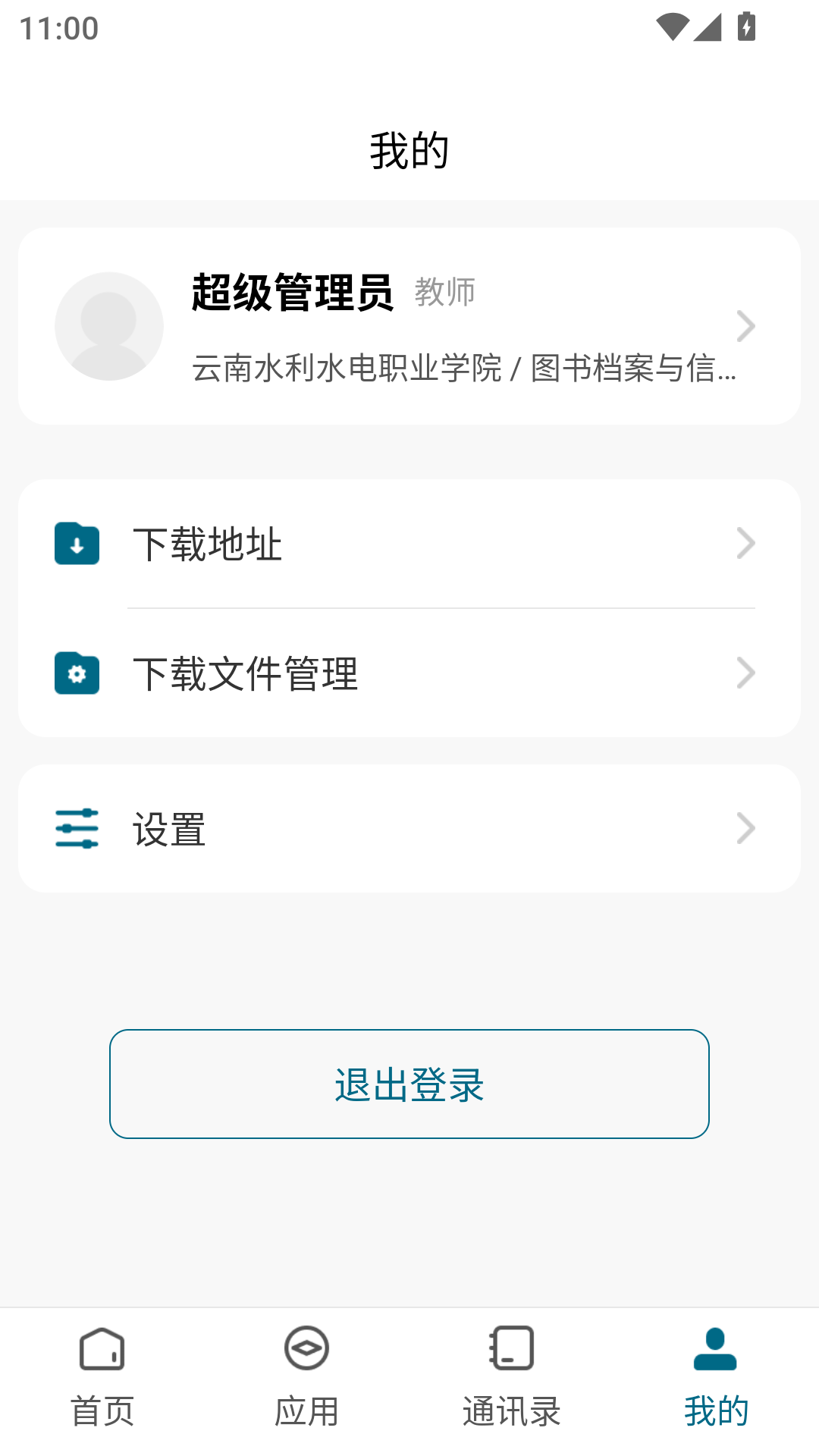Open the 下载地址 chevron arrow
819x1456 pixels.
click(x=747, y=542)
